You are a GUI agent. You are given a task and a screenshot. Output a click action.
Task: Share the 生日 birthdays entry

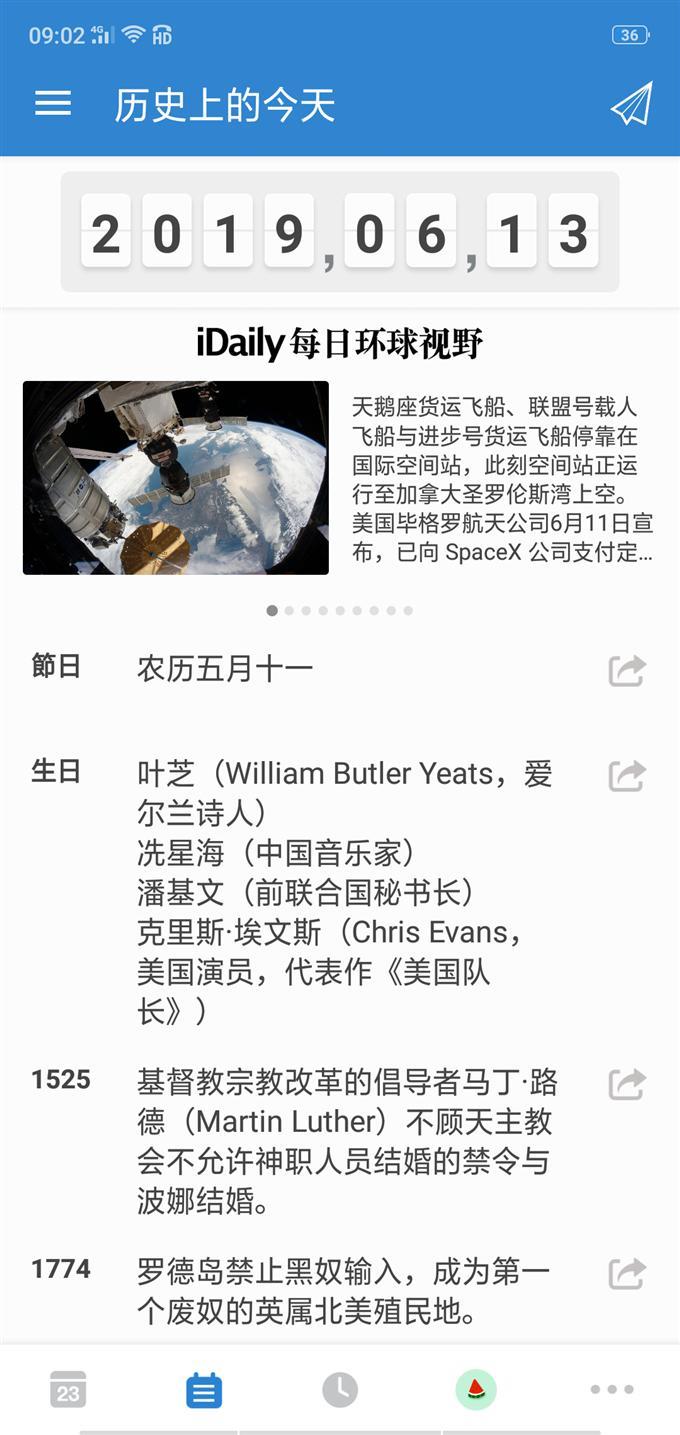pos(627,775)
